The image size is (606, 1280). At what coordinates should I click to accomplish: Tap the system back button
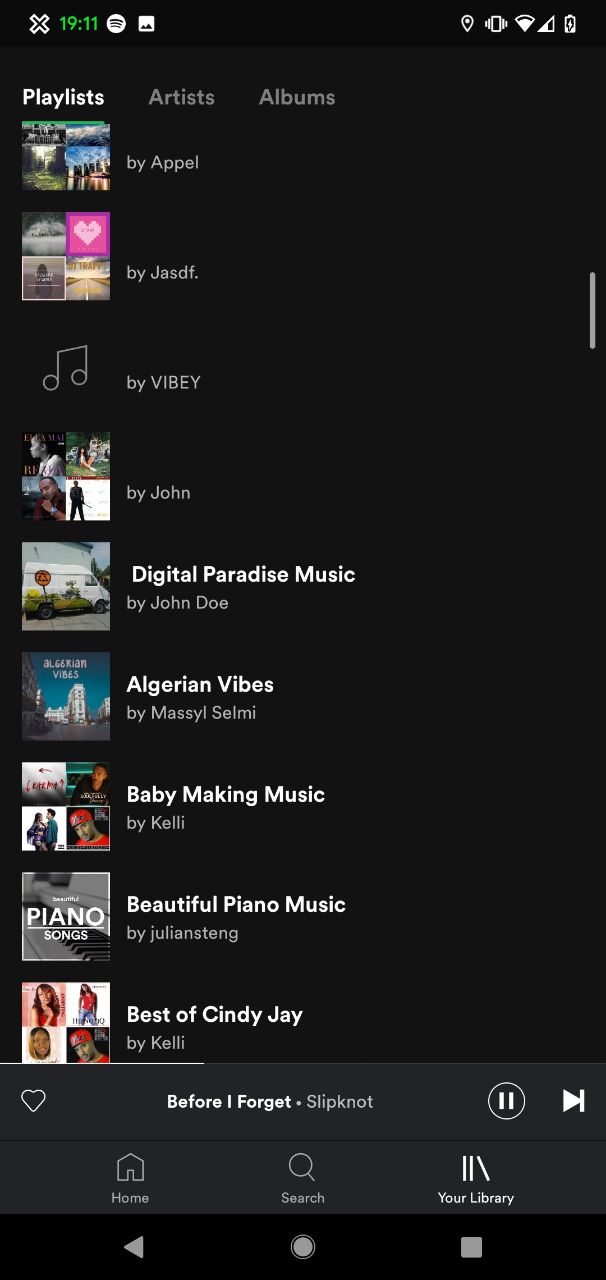click(x=134, y=1246)
